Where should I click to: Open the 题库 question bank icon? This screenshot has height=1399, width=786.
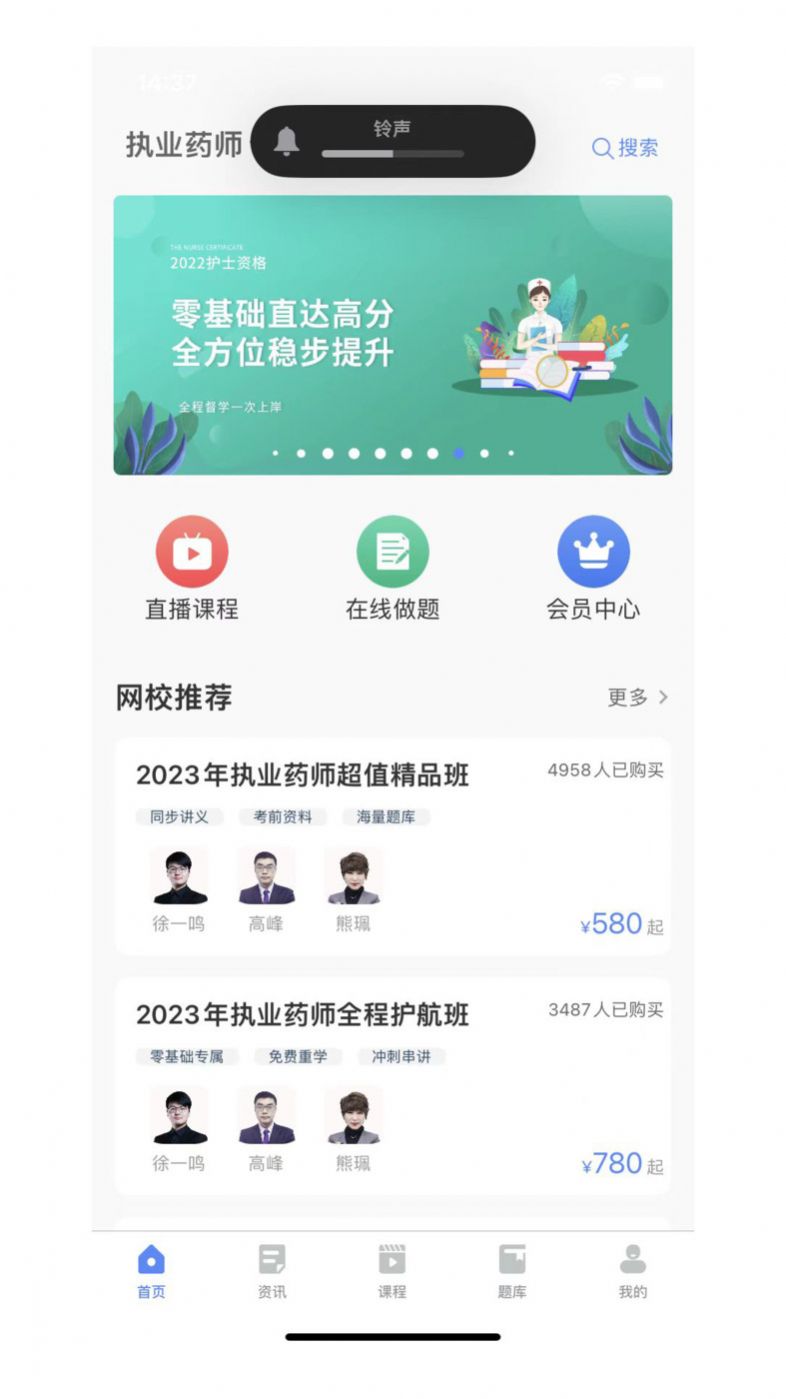tap(514, 1271)
